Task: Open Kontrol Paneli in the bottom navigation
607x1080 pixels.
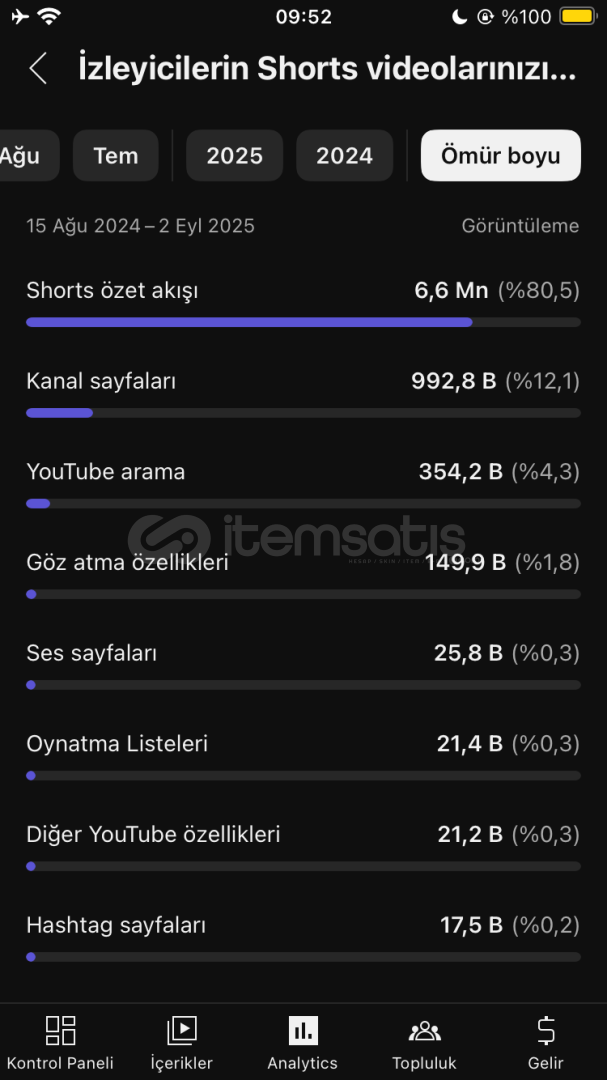Action: coord(61,1043)
